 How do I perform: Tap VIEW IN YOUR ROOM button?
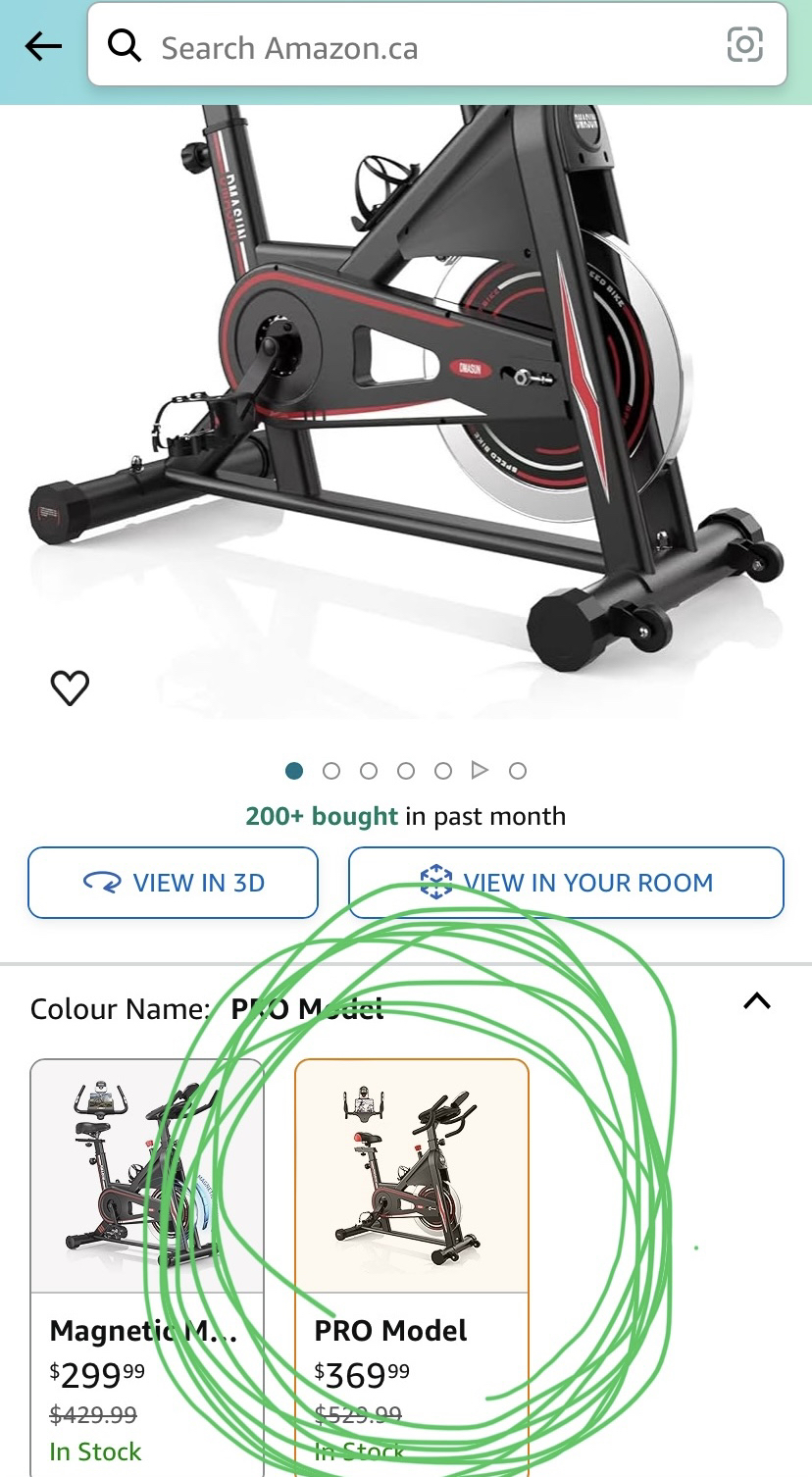[x=566, y=883]
